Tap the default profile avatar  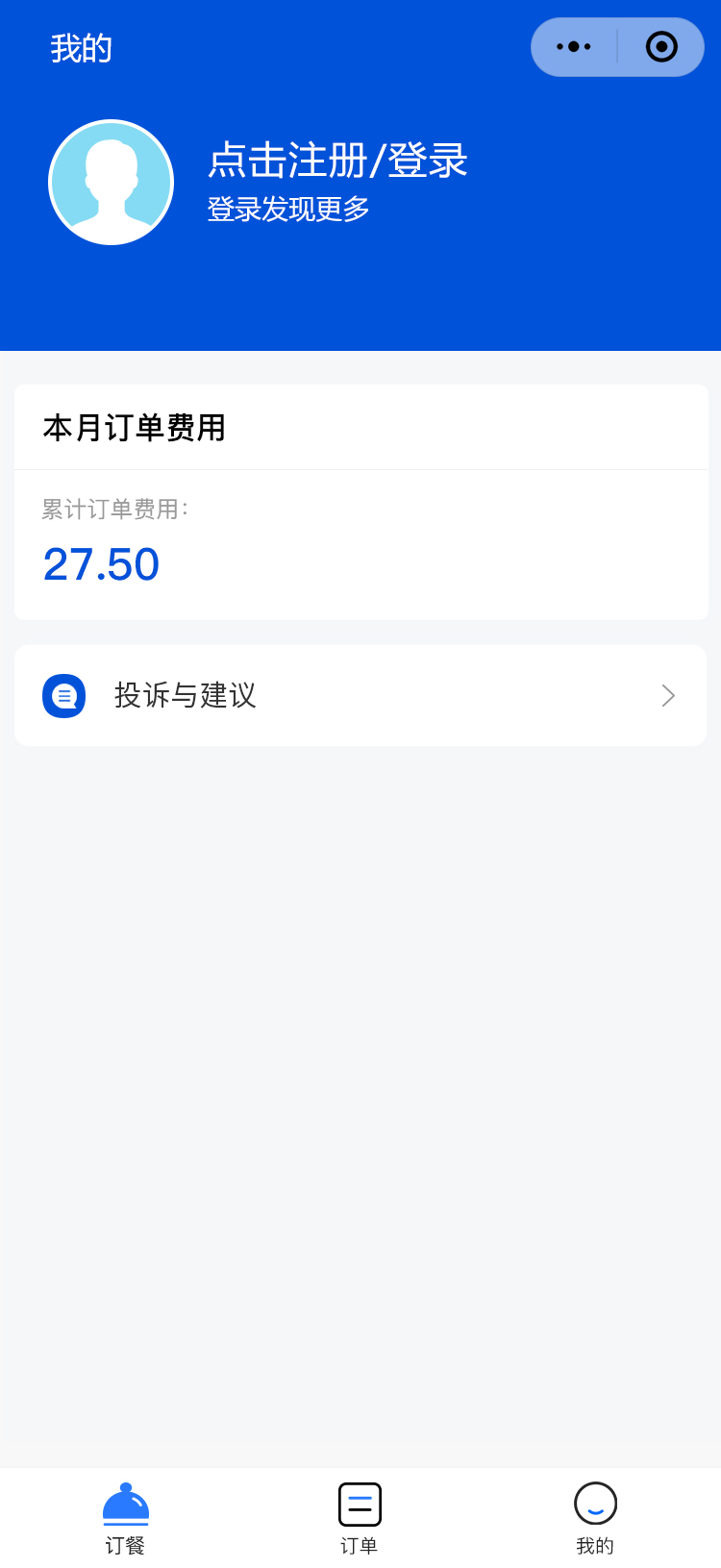[x=112, y=183]
